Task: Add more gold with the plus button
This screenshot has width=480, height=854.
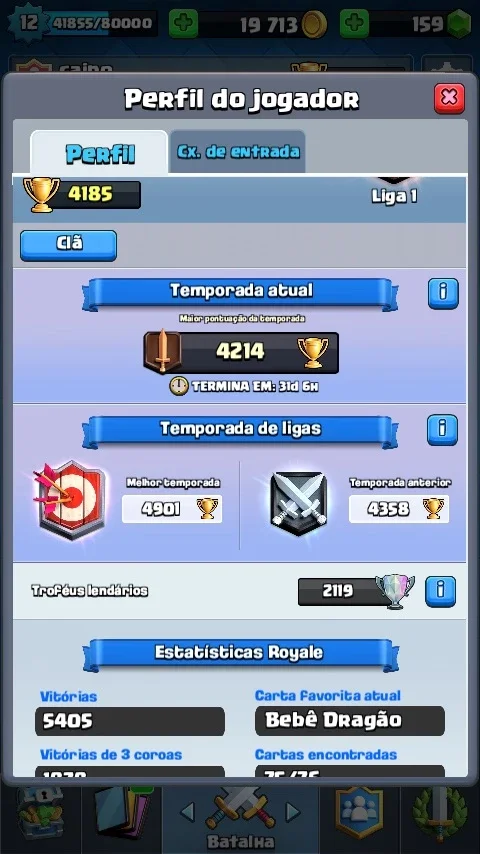Action: point(183,24)
